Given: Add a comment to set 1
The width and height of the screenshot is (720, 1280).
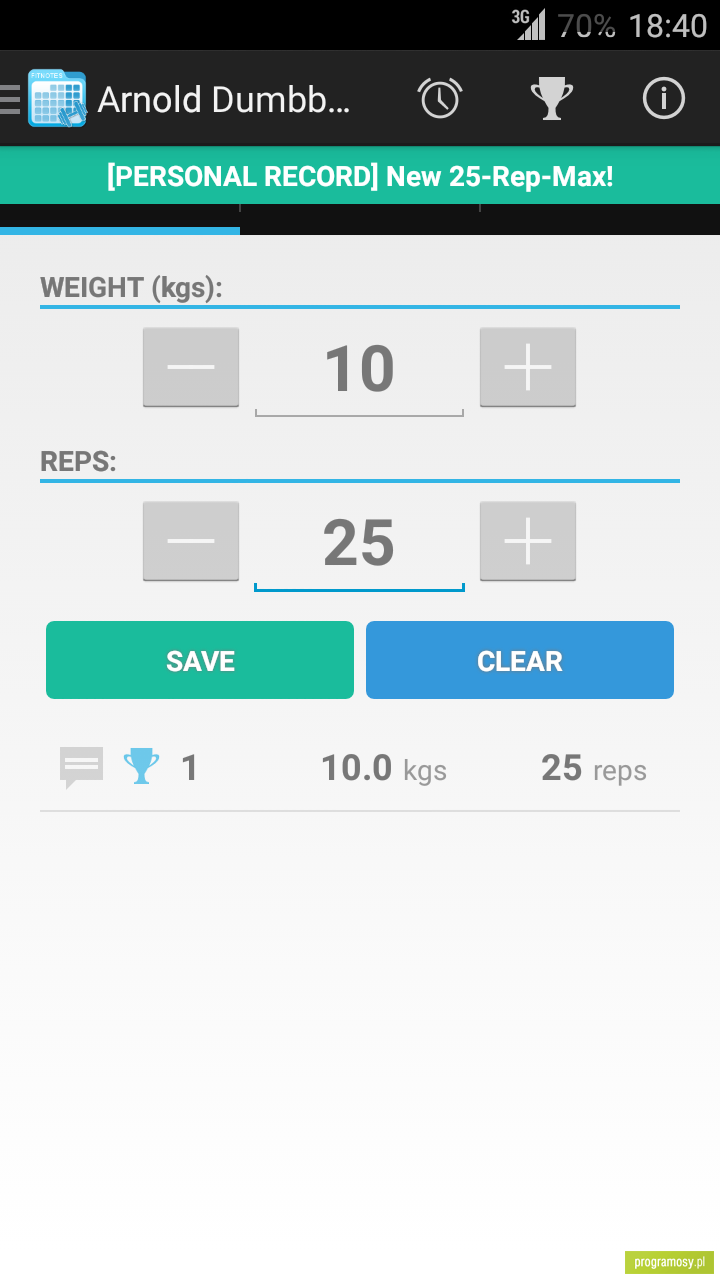Looking at the screenshot, I should pos(81,768).
